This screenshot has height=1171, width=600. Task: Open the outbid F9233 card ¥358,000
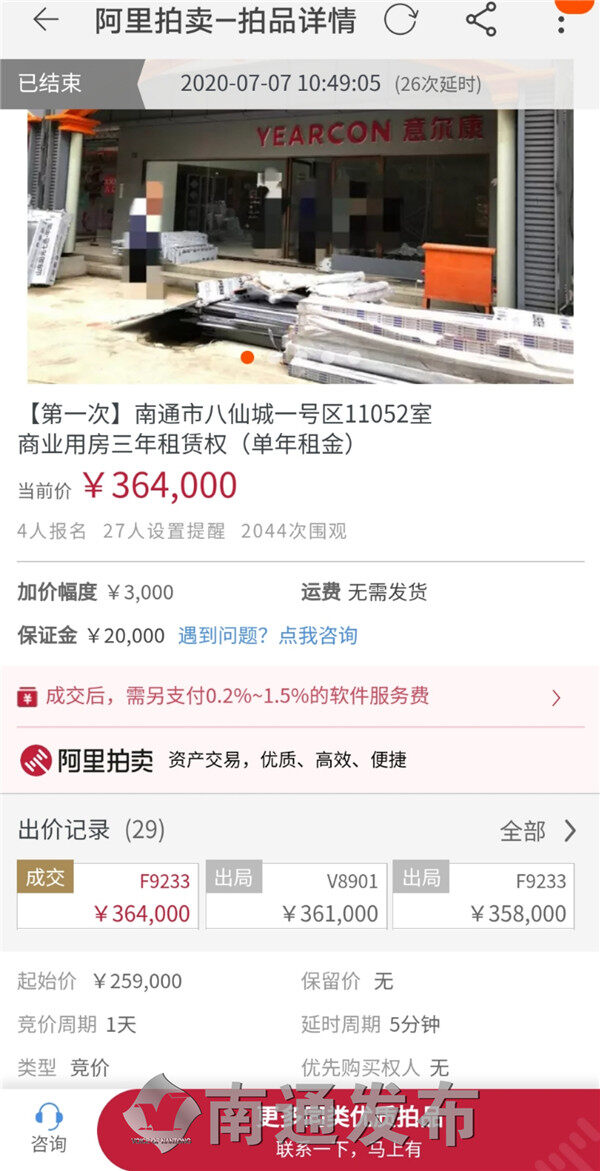click(x=483, y=896)
